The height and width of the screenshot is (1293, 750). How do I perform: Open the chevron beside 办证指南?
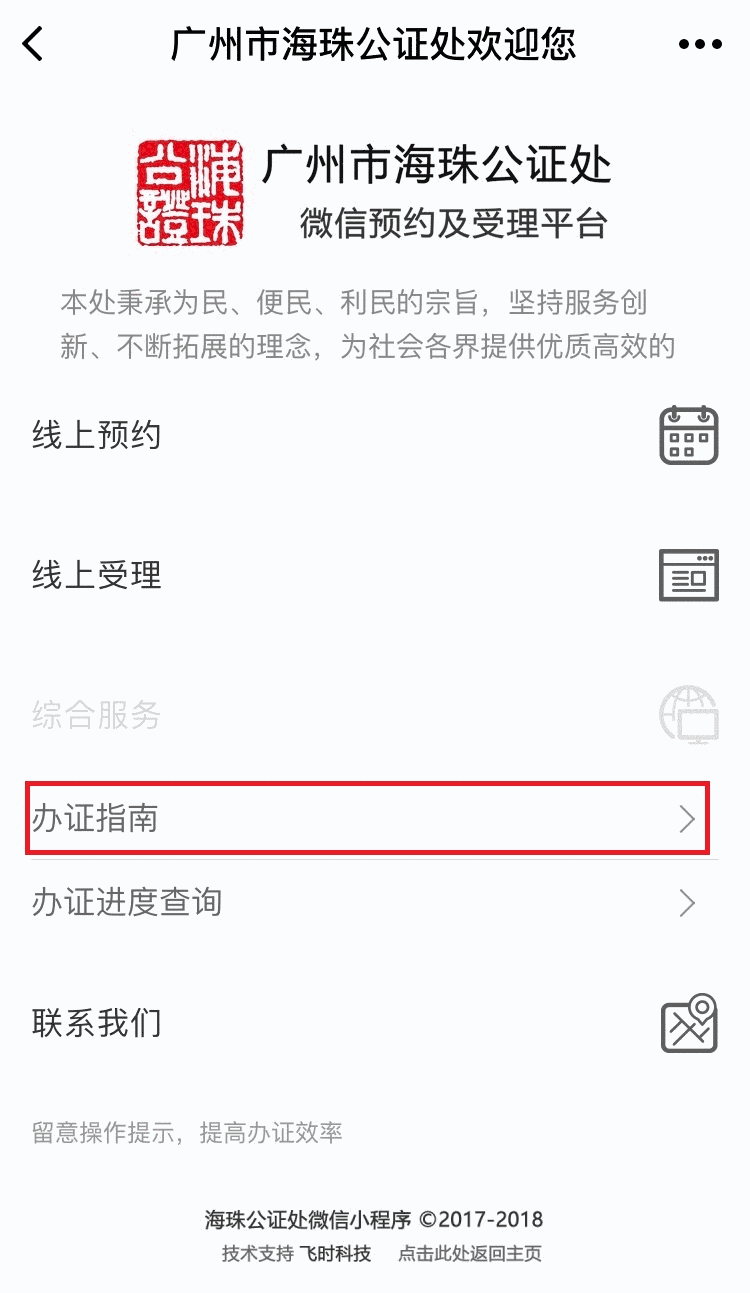coord(687,819)
